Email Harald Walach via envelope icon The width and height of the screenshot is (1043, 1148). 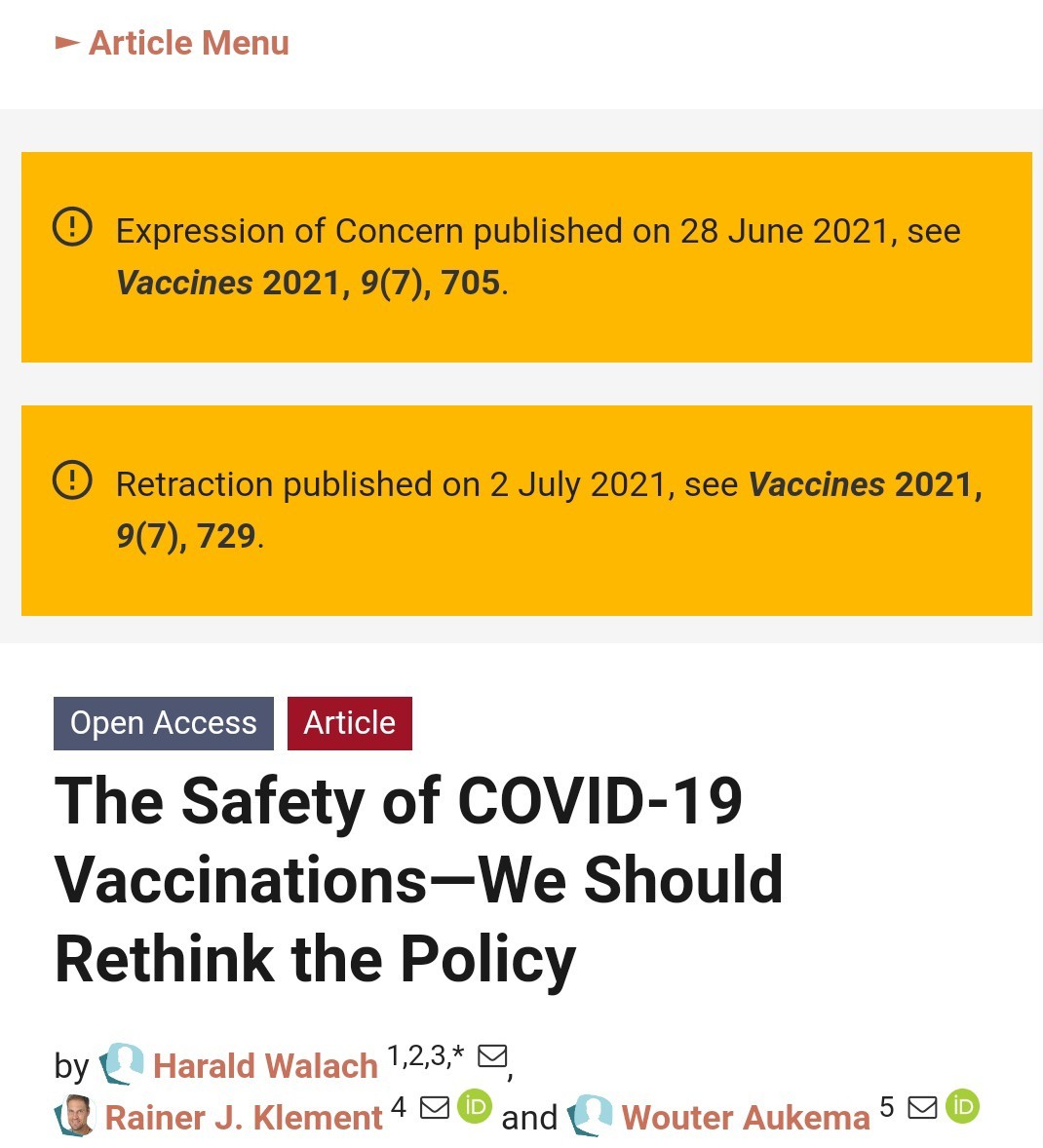[x=492, y=1056]
